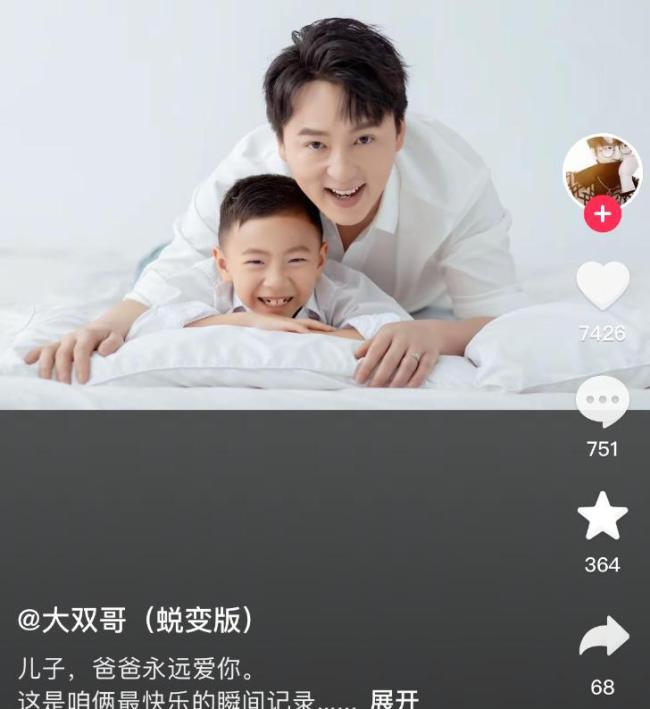Like this post with the heart

coord(602,286)
